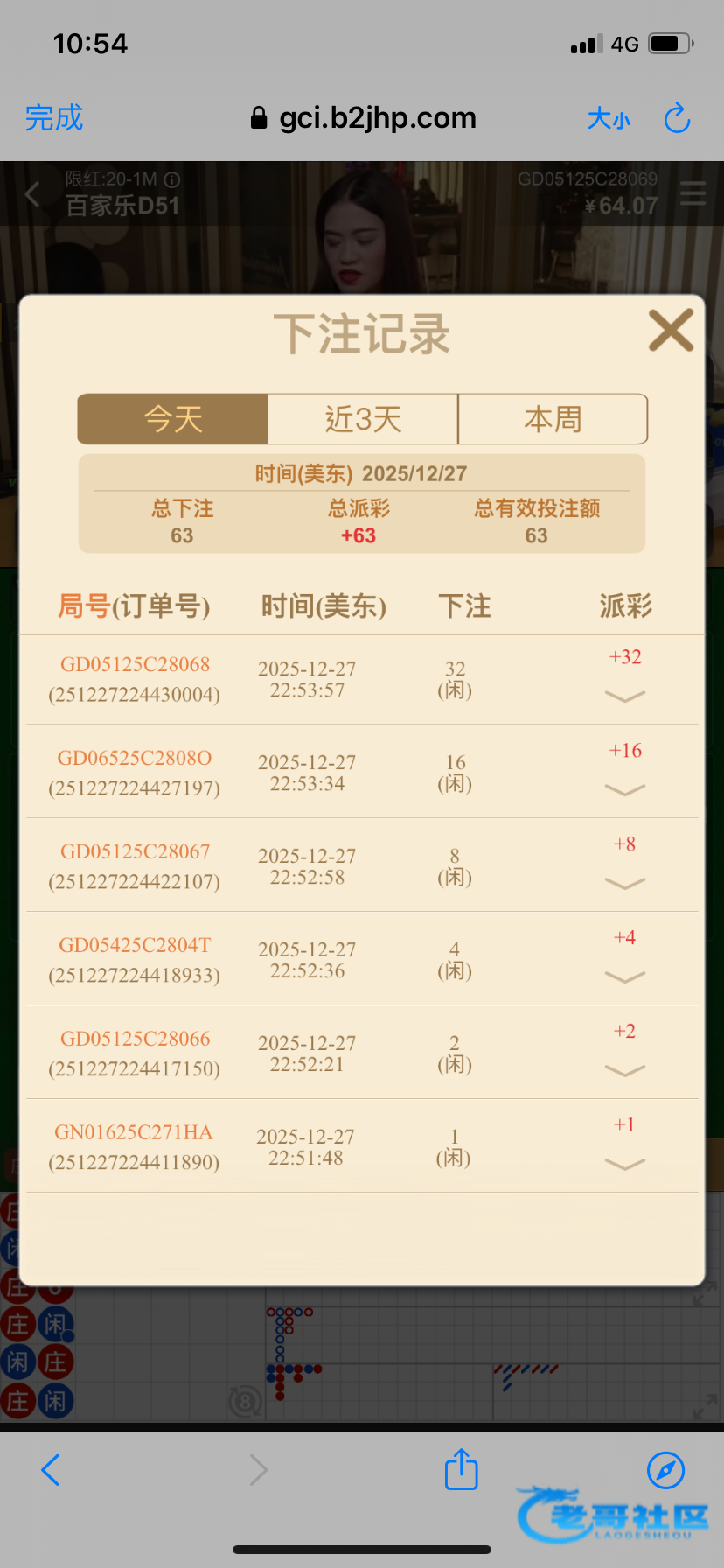The image size is (724, 1568).
Task: Share this page
Action: (x=461, y=1470)
